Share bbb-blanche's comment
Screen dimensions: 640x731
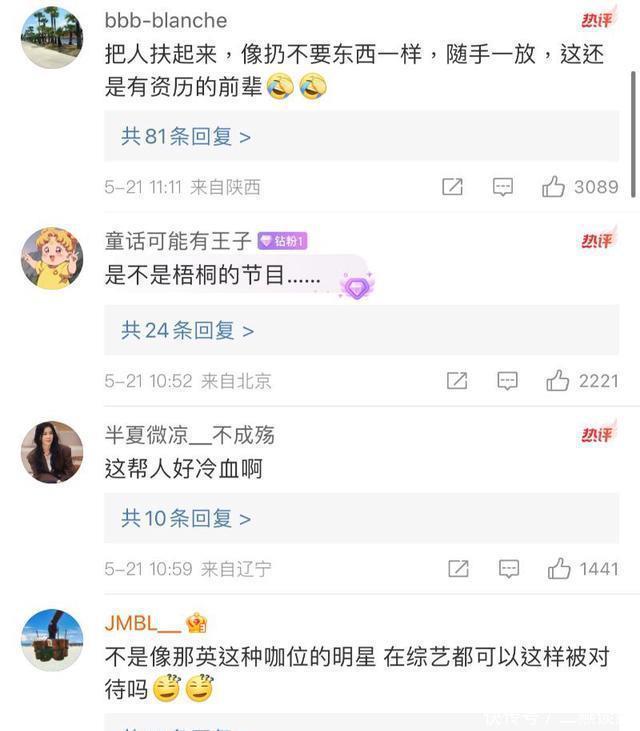pyautogui.click(x=453, y=187)
